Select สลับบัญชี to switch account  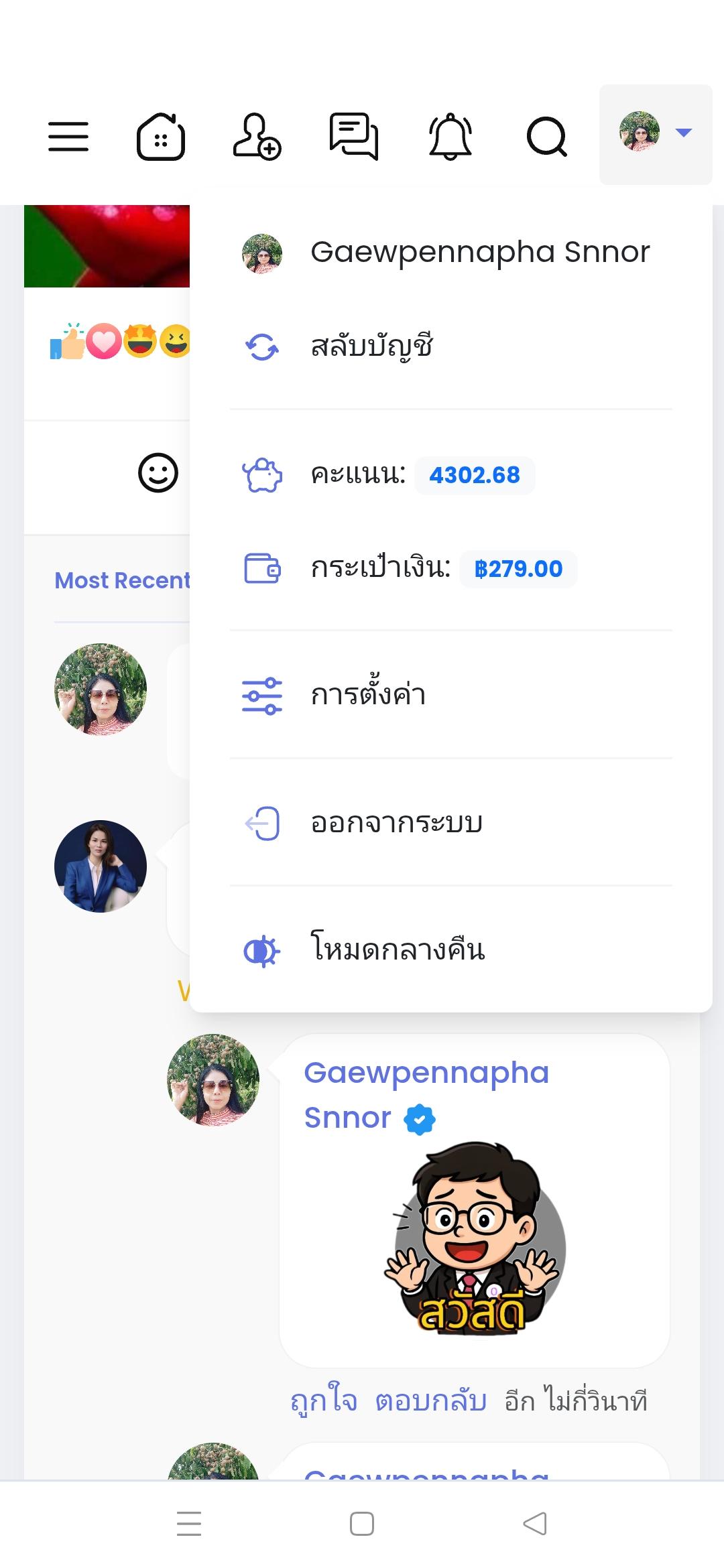(450, 346)
